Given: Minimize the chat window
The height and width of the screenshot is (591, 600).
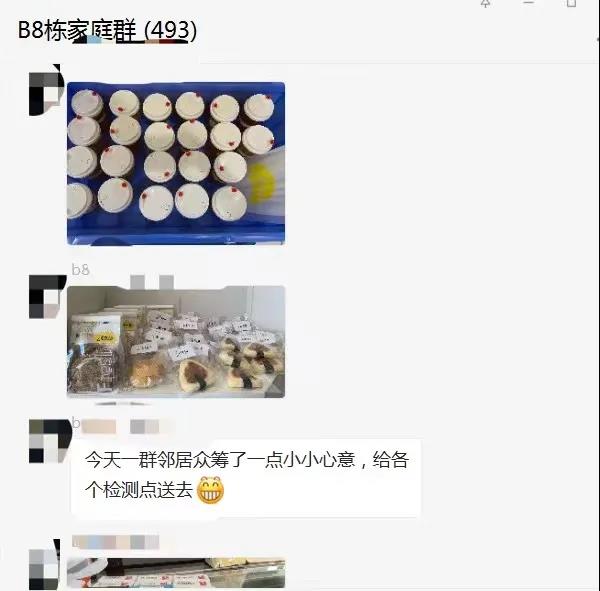Looking at the screenshot, I should tap(529, 4).
